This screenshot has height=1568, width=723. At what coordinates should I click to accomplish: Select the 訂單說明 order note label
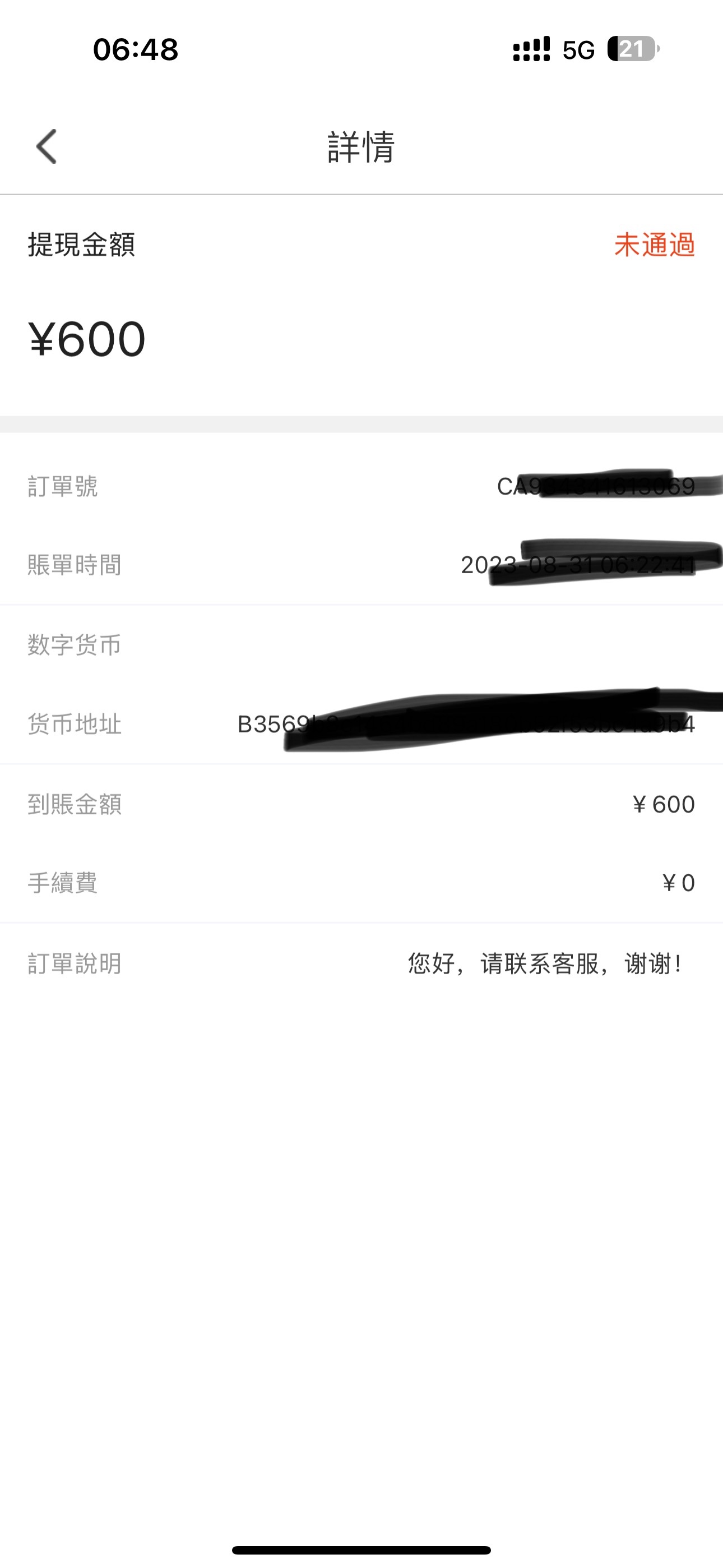click(74, 963)
